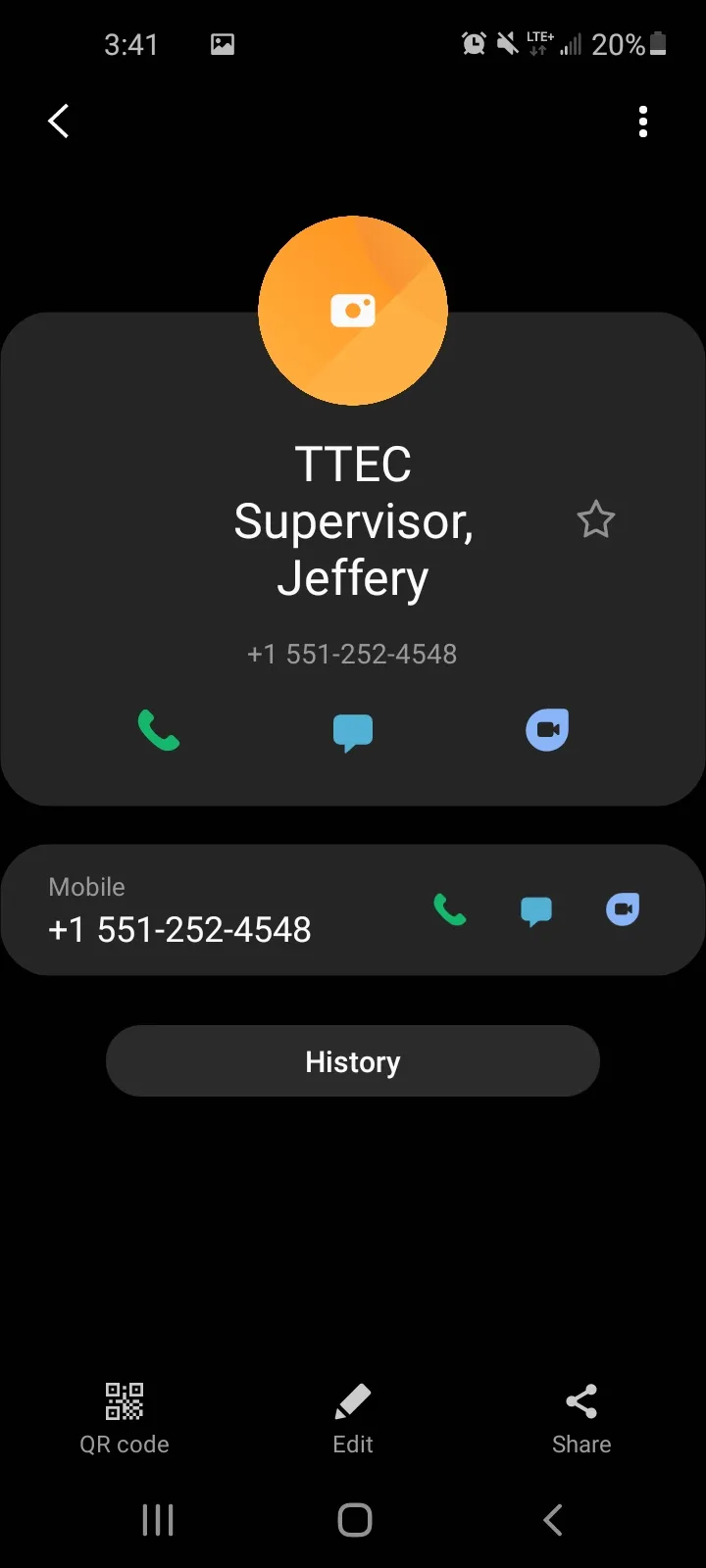The height and width of the screenshot is (1568, 706).
Task: Open the contact's History
Action: tap(353, 1061)
